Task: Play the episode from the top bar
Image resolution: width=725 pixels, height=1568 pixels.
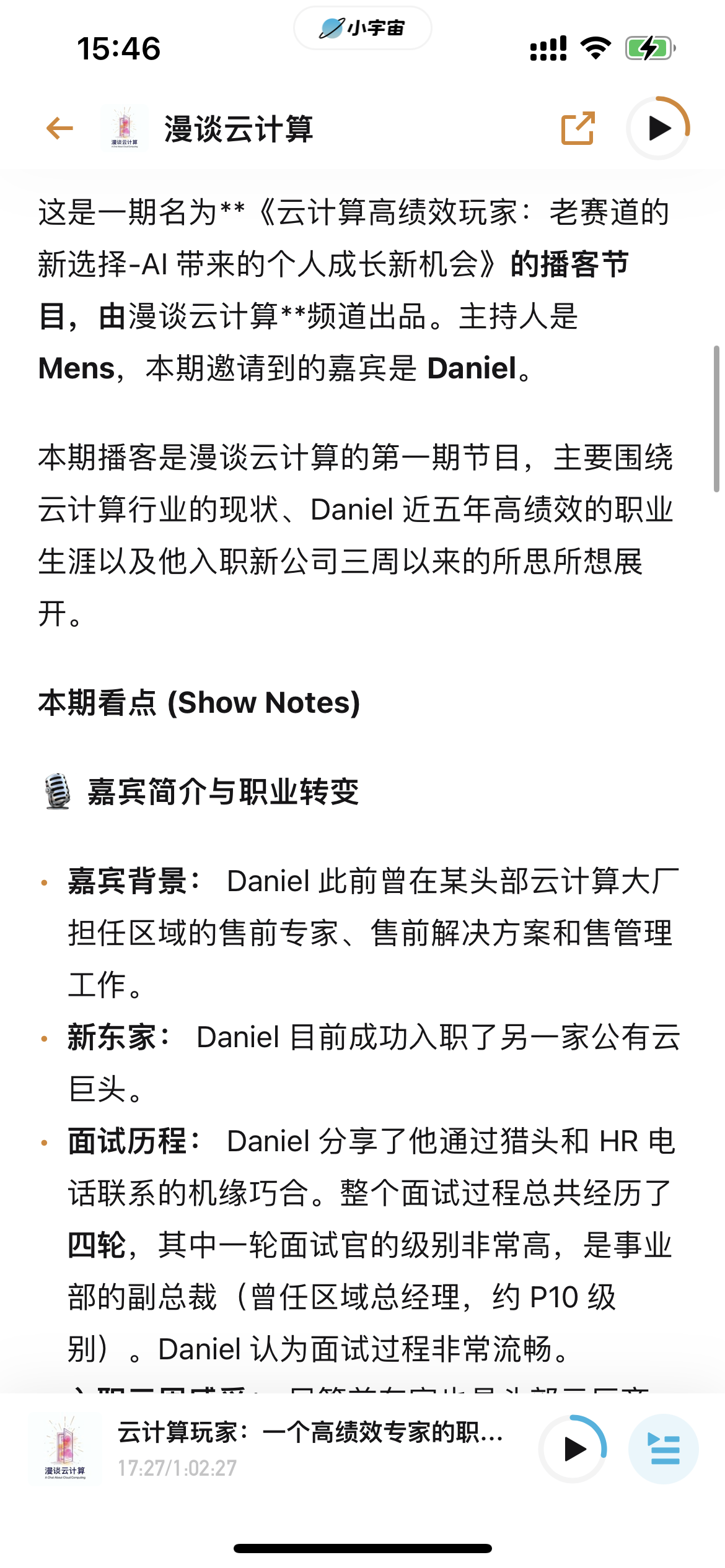Action: 658,129
